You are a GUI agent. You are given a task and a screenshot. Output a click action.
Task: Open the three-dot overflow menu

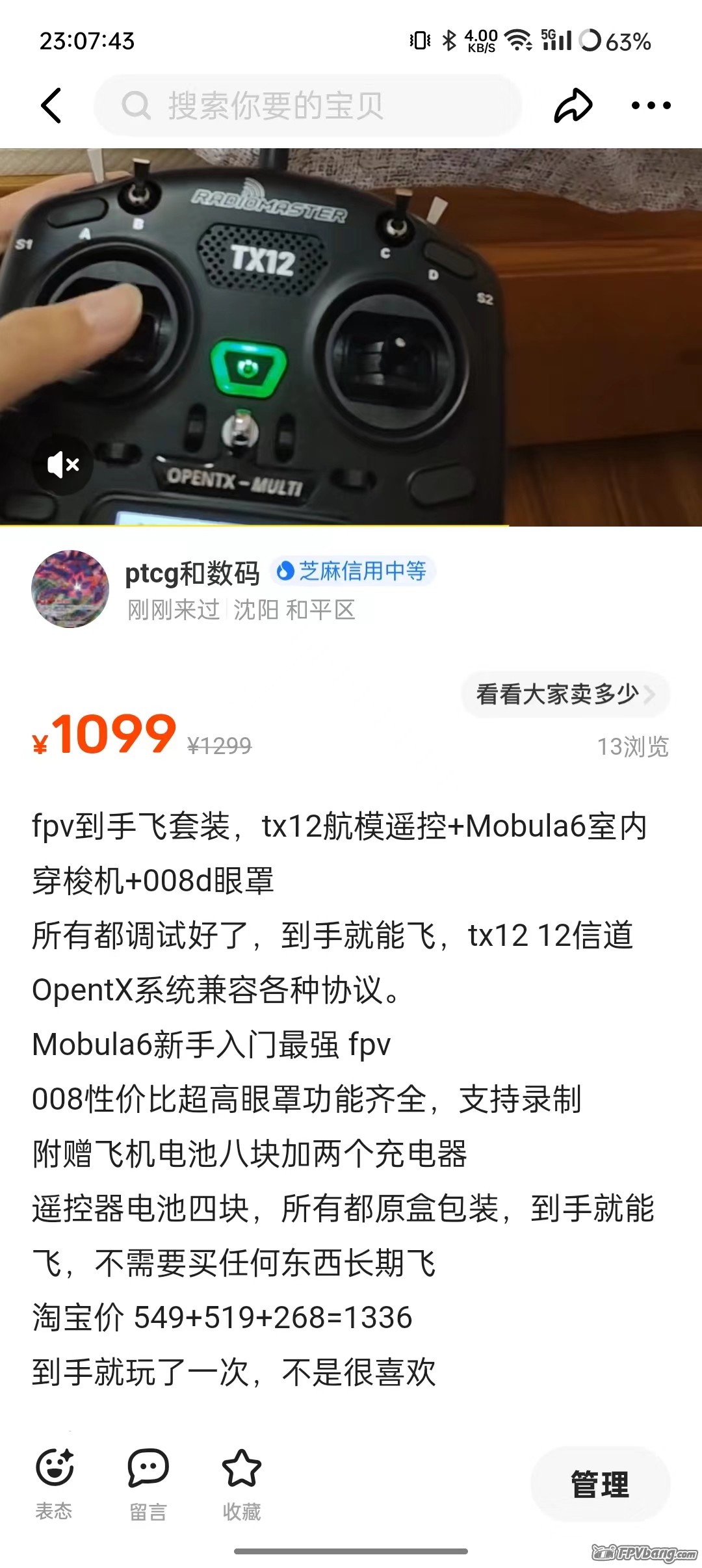pos(651,105)
